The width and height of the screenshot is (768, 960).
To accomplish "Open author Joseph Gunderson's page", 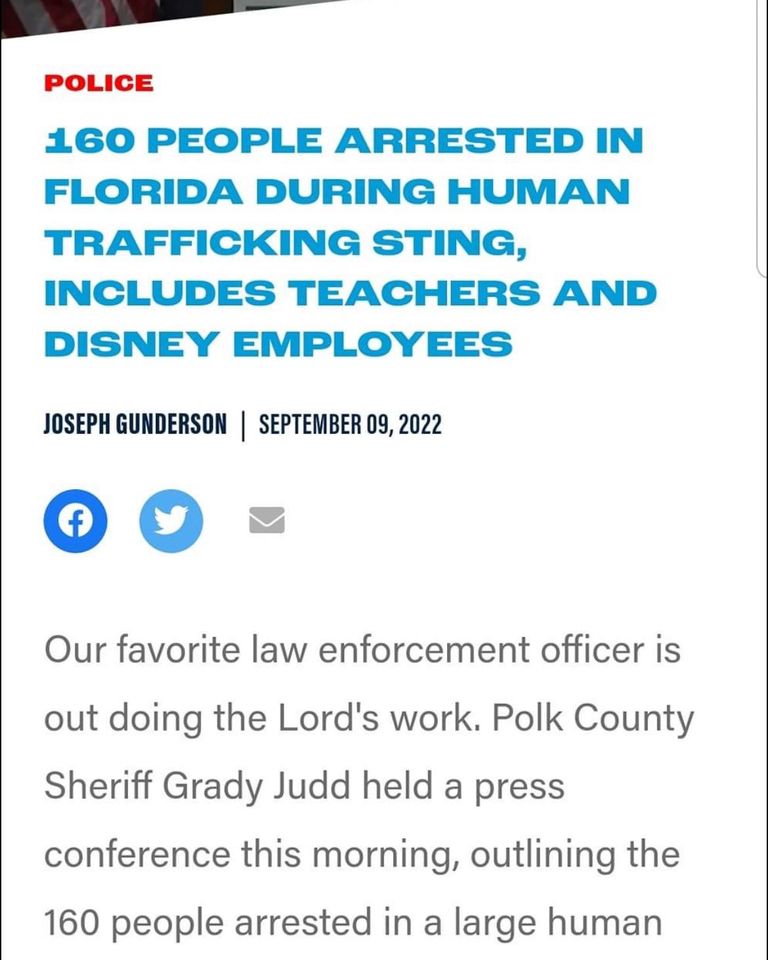I will tap(135, 424).
